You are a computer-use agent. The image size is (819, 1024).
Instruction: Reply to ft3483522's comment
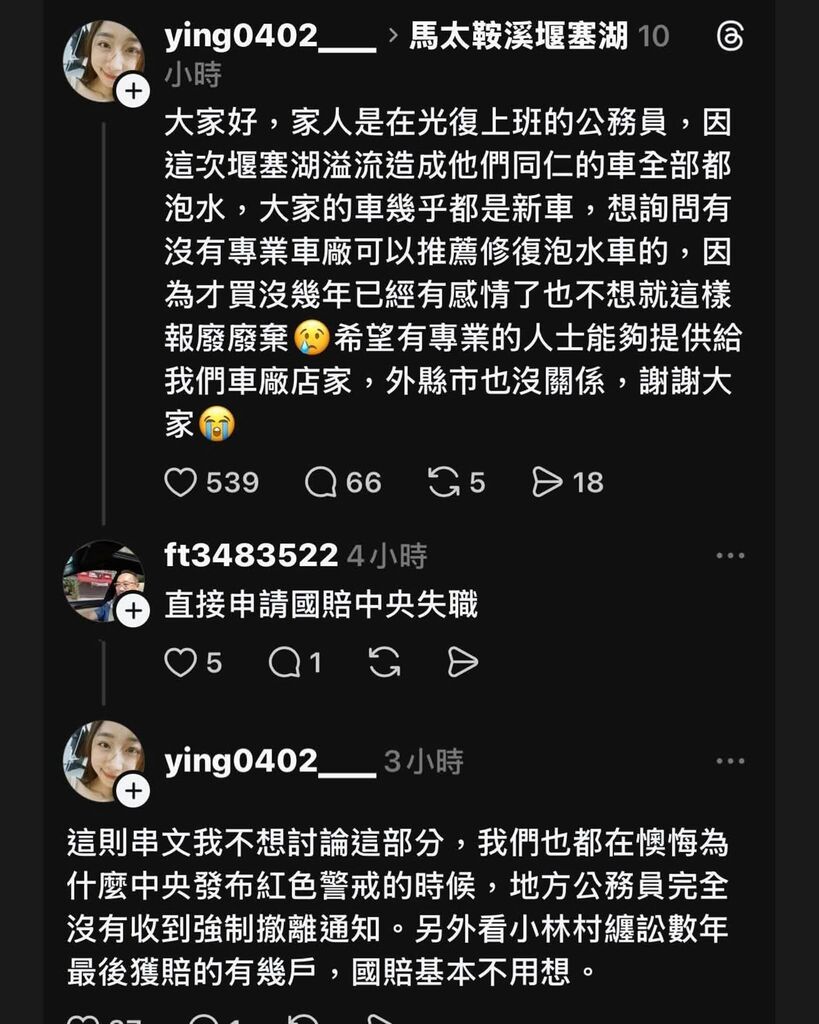click(x=285, y=662)
